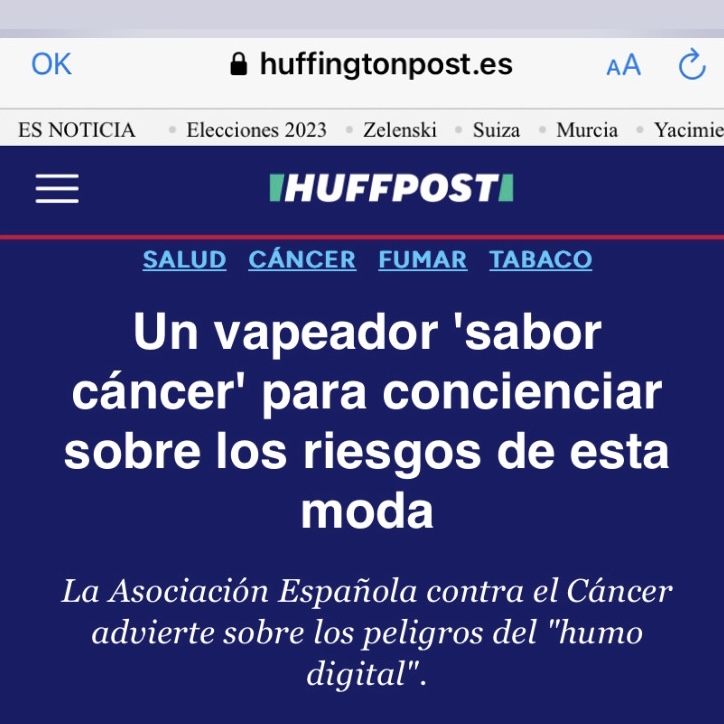Image resolution: width=724 pixels, height=724 pixels.
Task: Go to the HuffPost home page
Action: click(x=391, y=188)
